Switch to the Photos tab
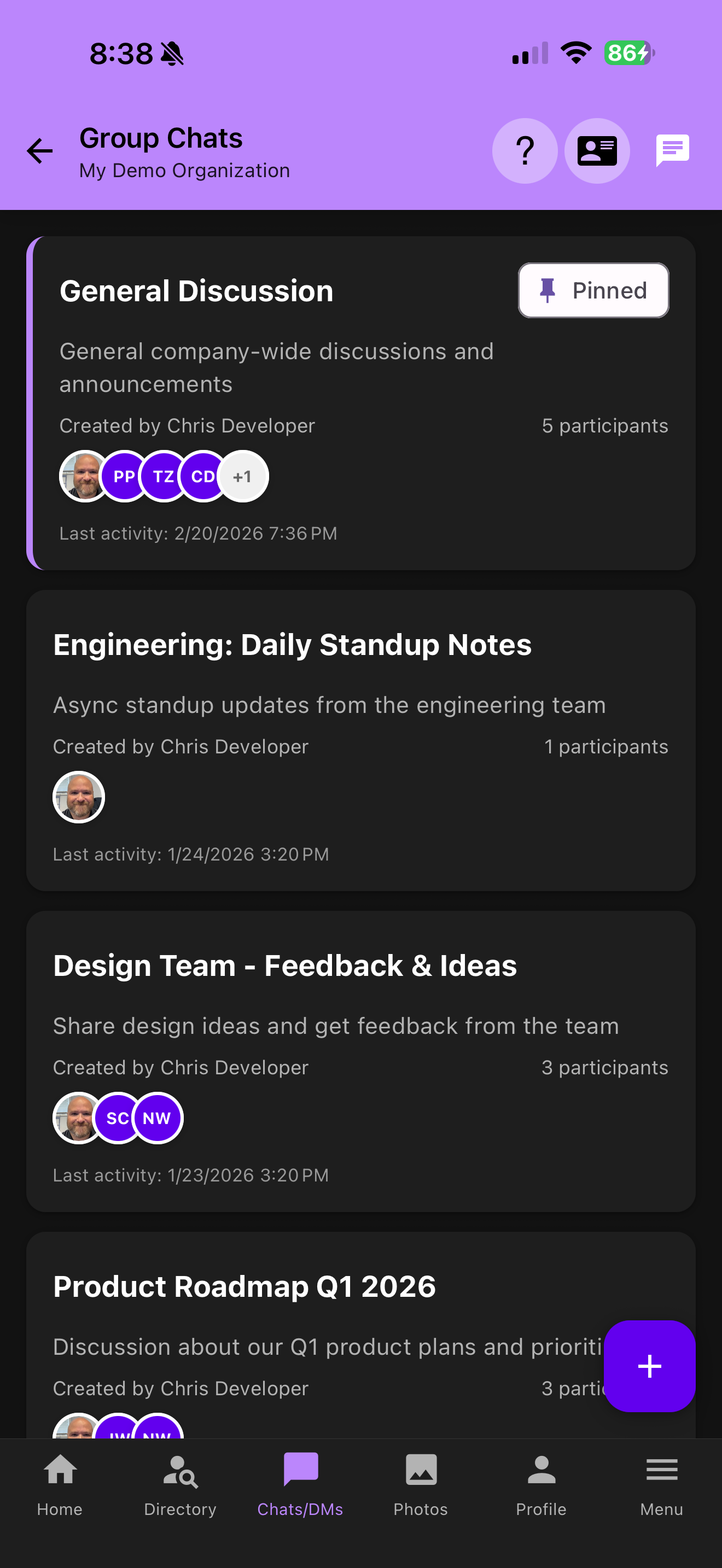The image size is (722, 1568). click(421, 1484)
